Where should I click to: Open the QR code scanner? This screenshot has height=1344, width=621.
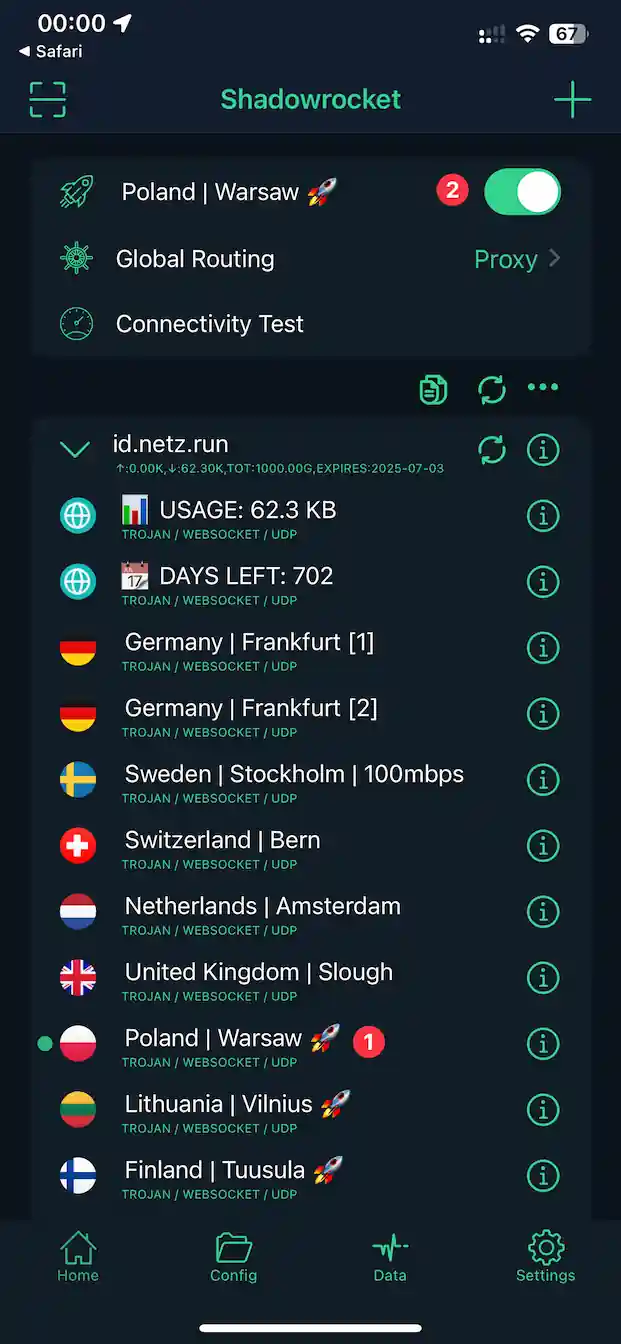coord(47,99)
